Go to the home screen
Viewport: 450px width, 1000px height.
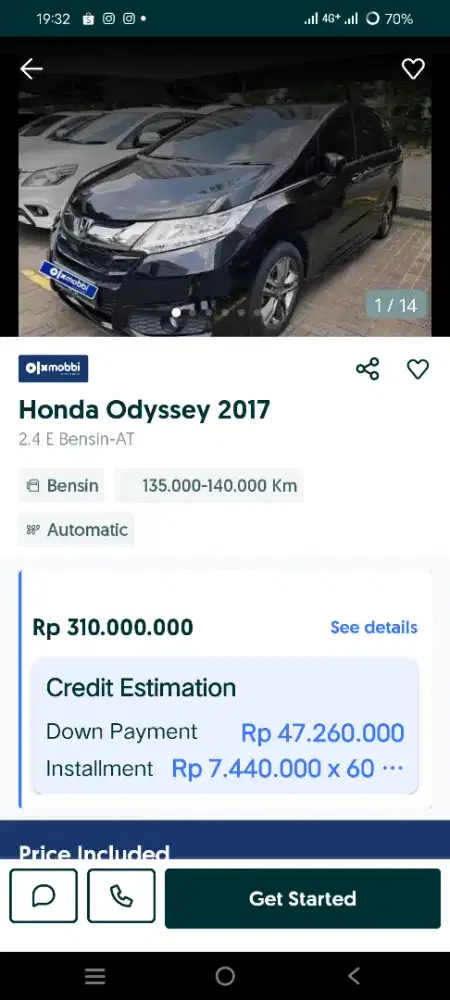click(x=225, y=976)
